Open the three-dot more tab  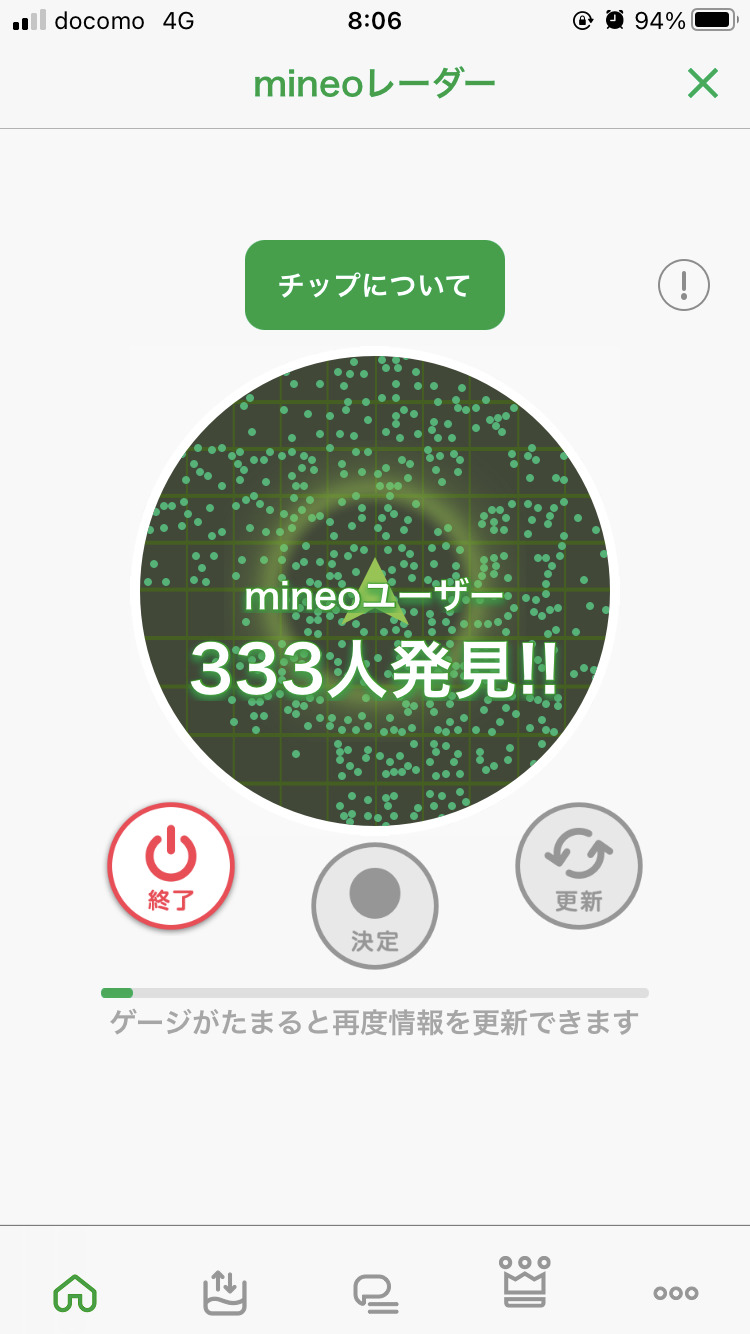point(675,1292)
